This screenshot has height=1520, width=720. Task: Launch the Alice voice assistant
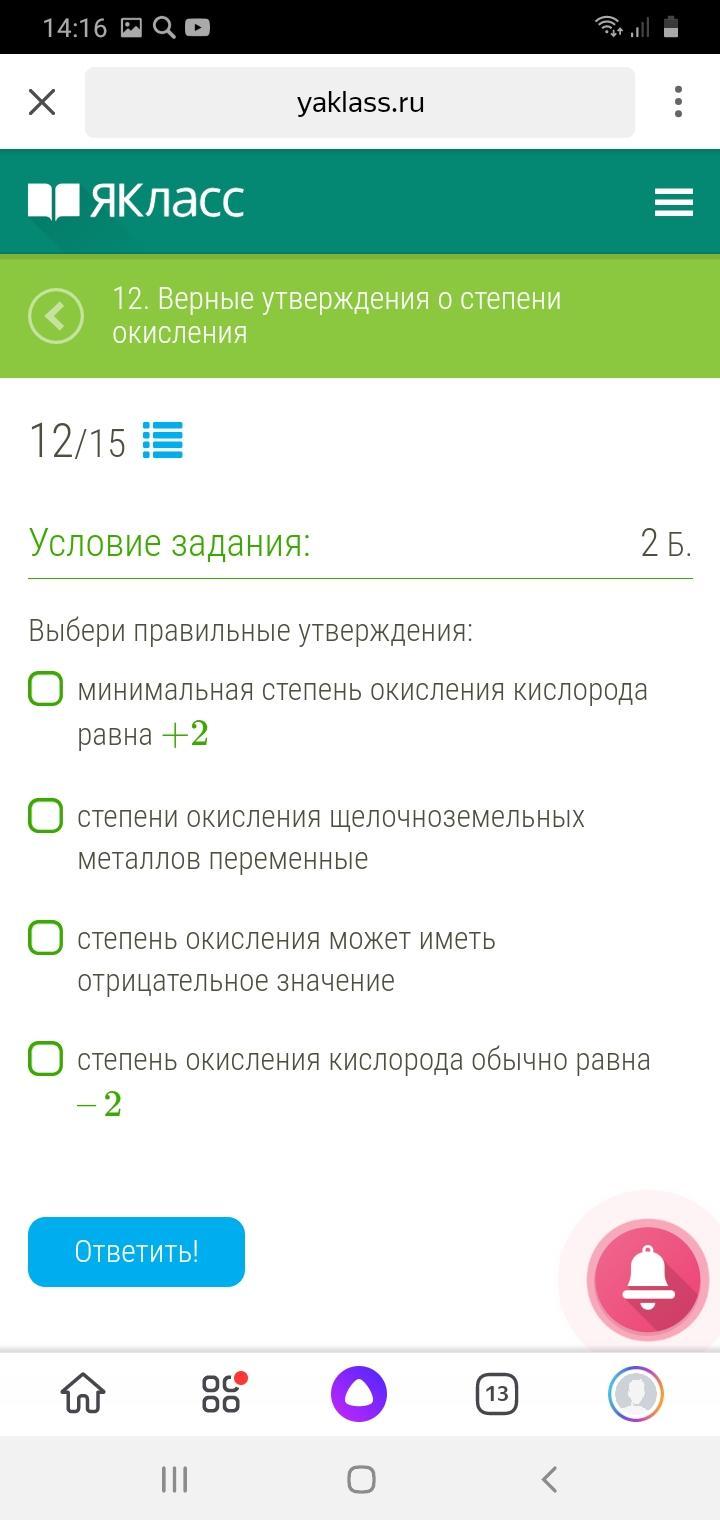click(359, 1393)
